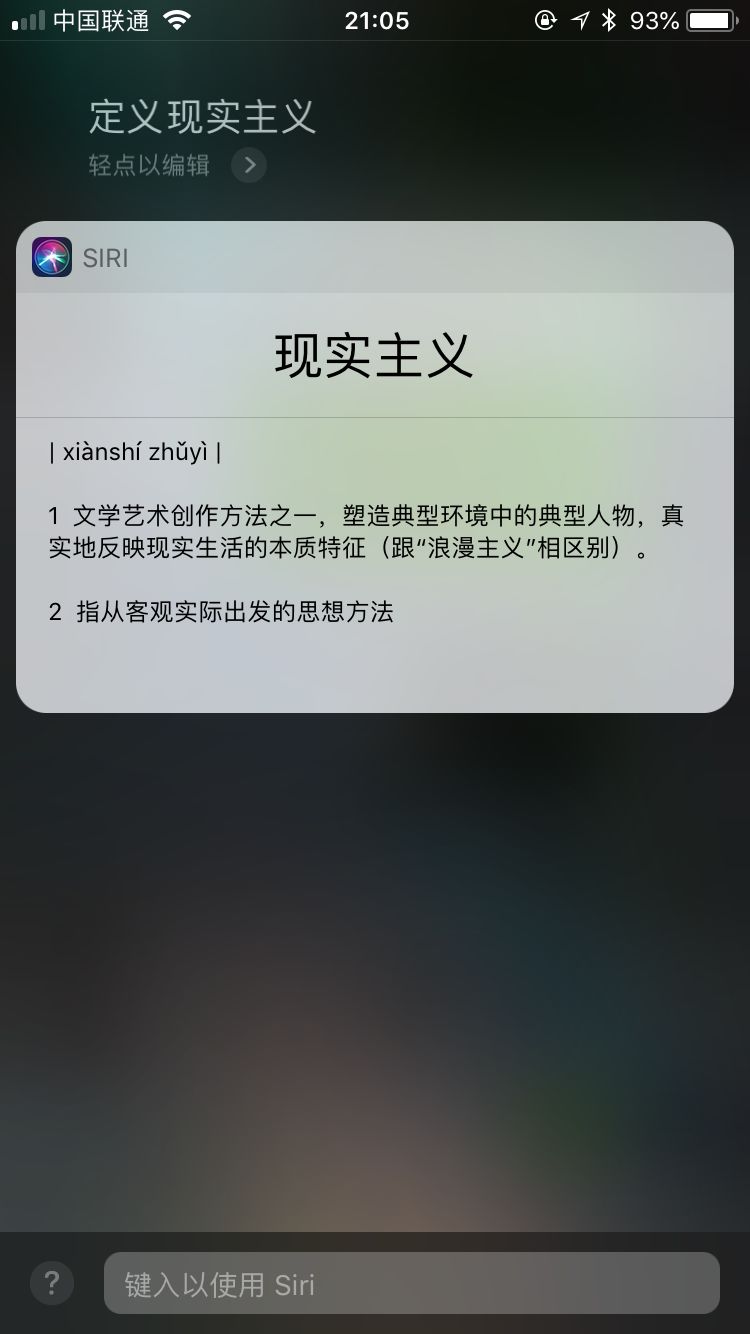Open the 现实主义 definition card
The height and width of the screenshot is (1334, 750).
(374, 500)
